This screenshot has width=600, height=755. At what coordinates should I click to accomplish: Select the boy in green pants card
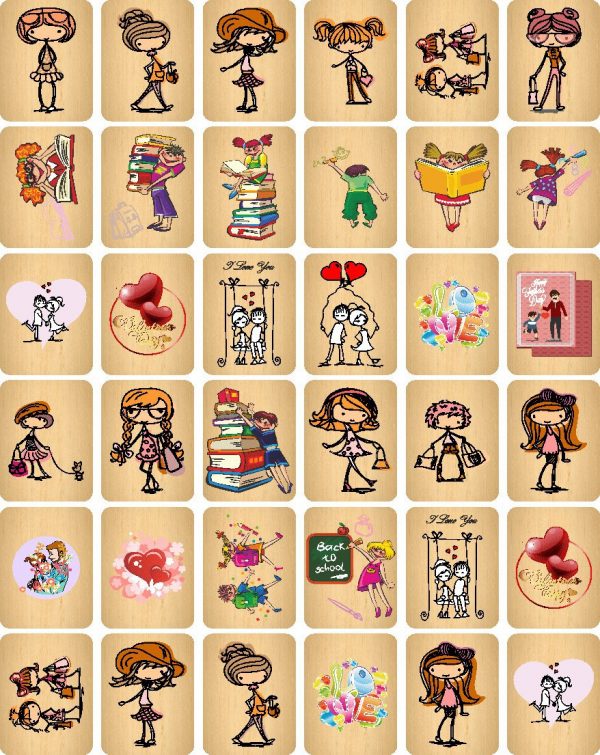coord(351,187)
